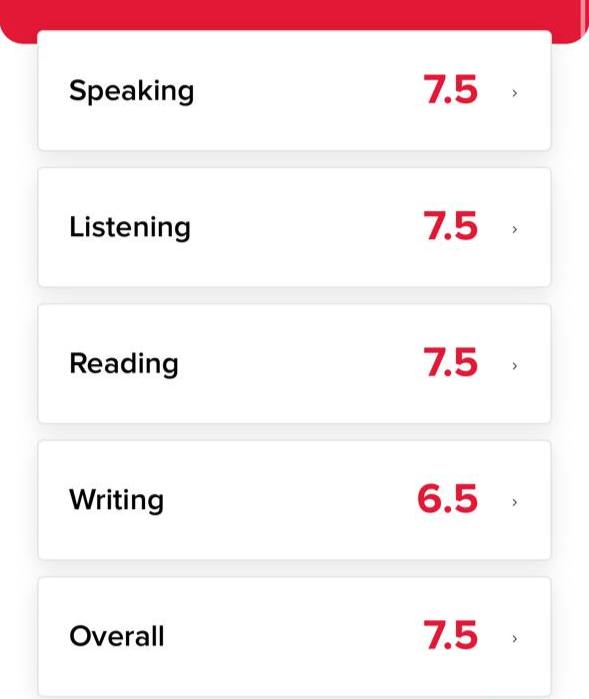
Task: Open the Speaking score details
Action: tap(294, 91)
